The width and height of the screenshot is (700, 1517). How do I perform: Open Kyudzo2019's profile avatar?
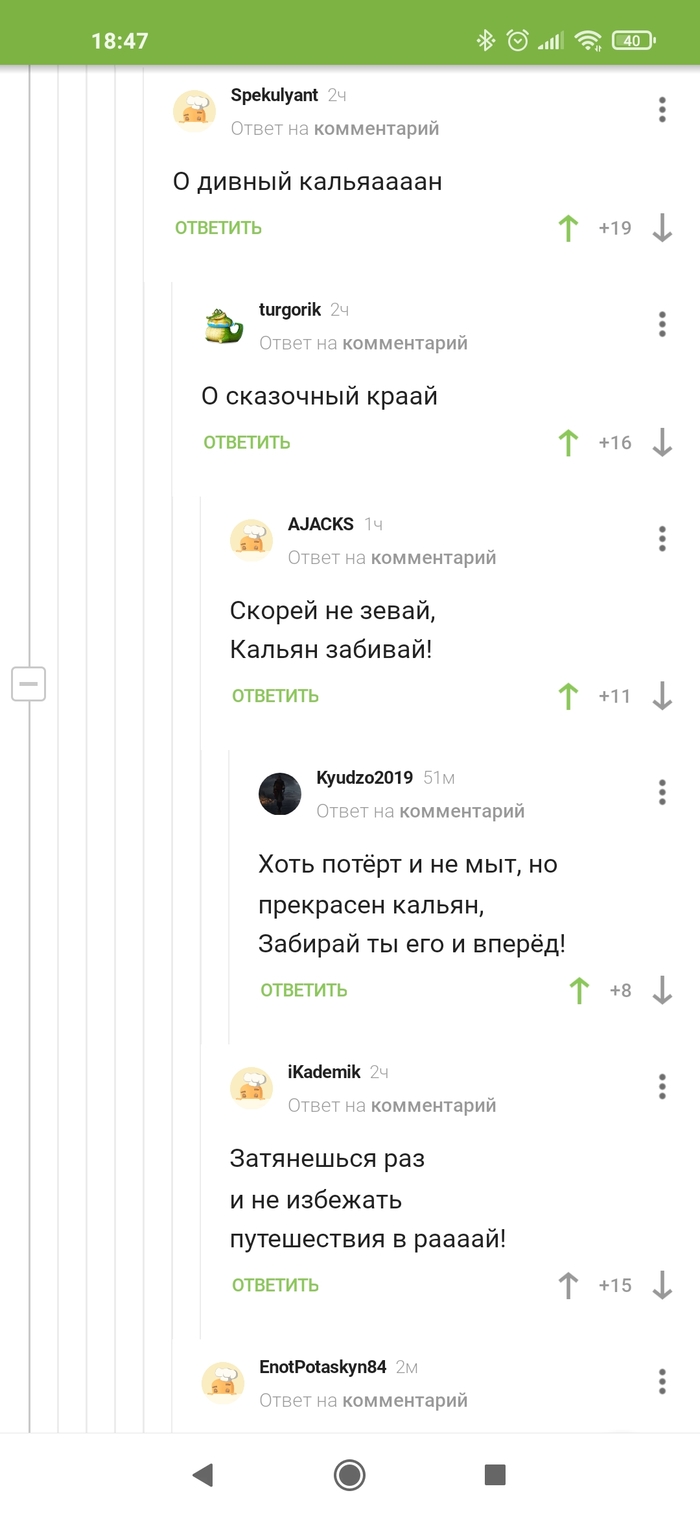[280, 794]
